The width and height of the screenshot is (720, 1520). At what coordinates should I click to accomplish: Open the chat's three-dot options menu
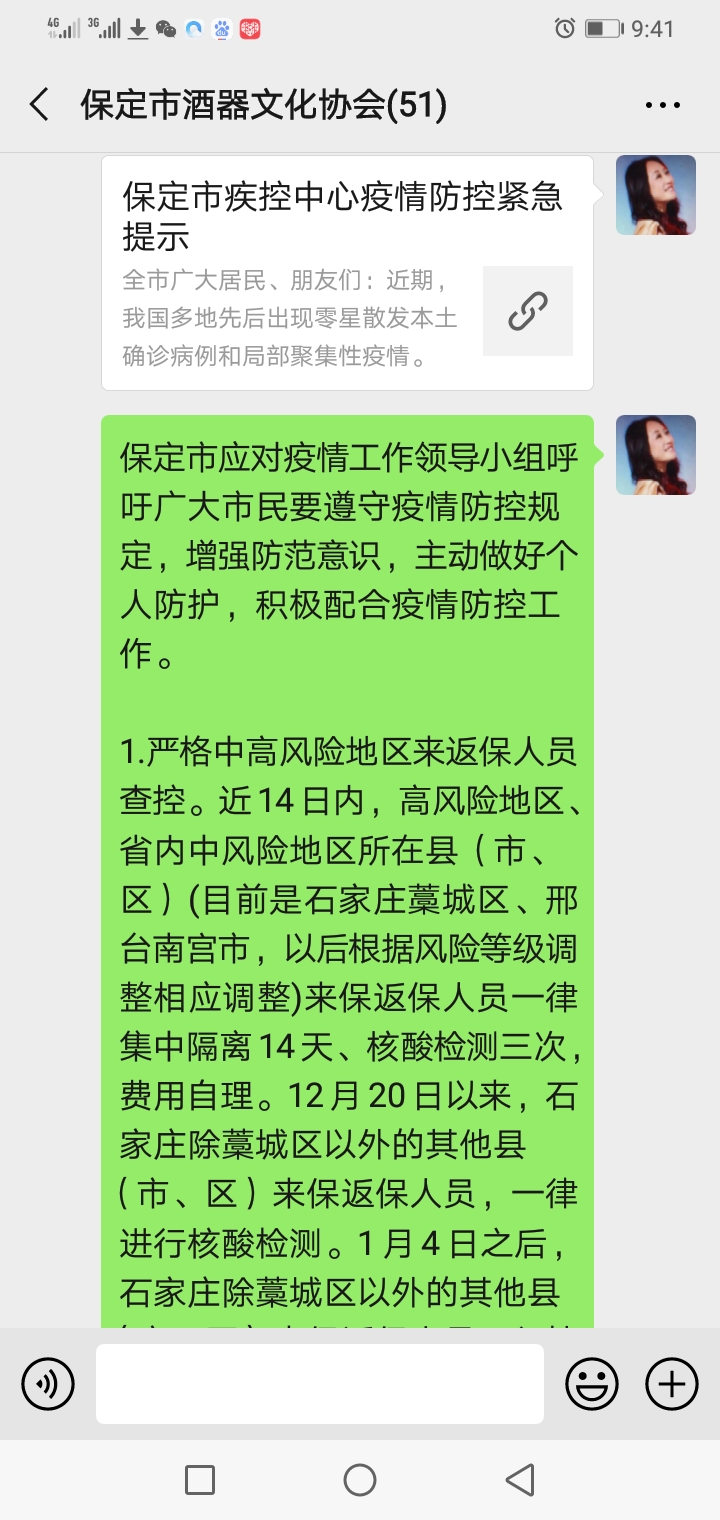[x=662, y=105]
